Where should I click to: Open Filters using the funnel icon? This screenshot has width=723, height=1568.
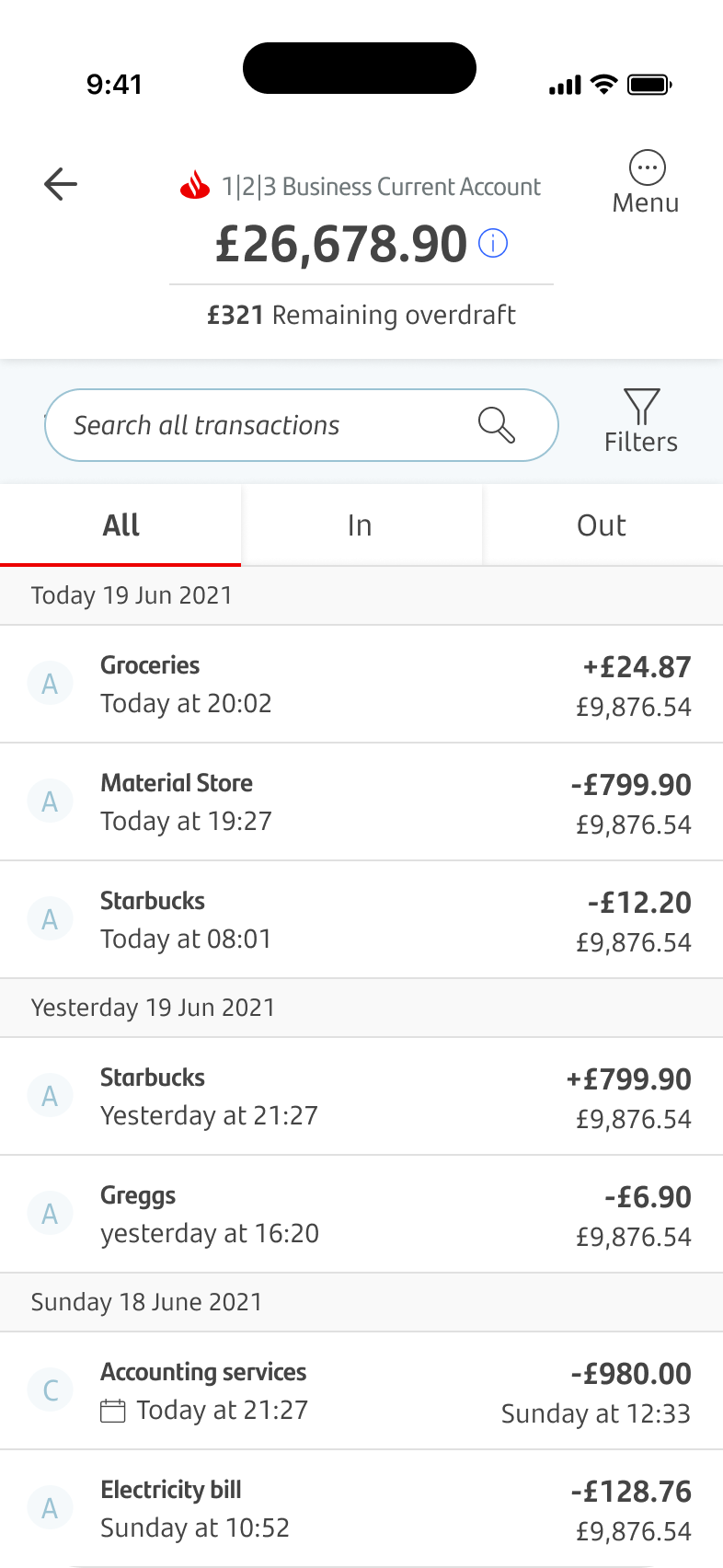point(641,408)
